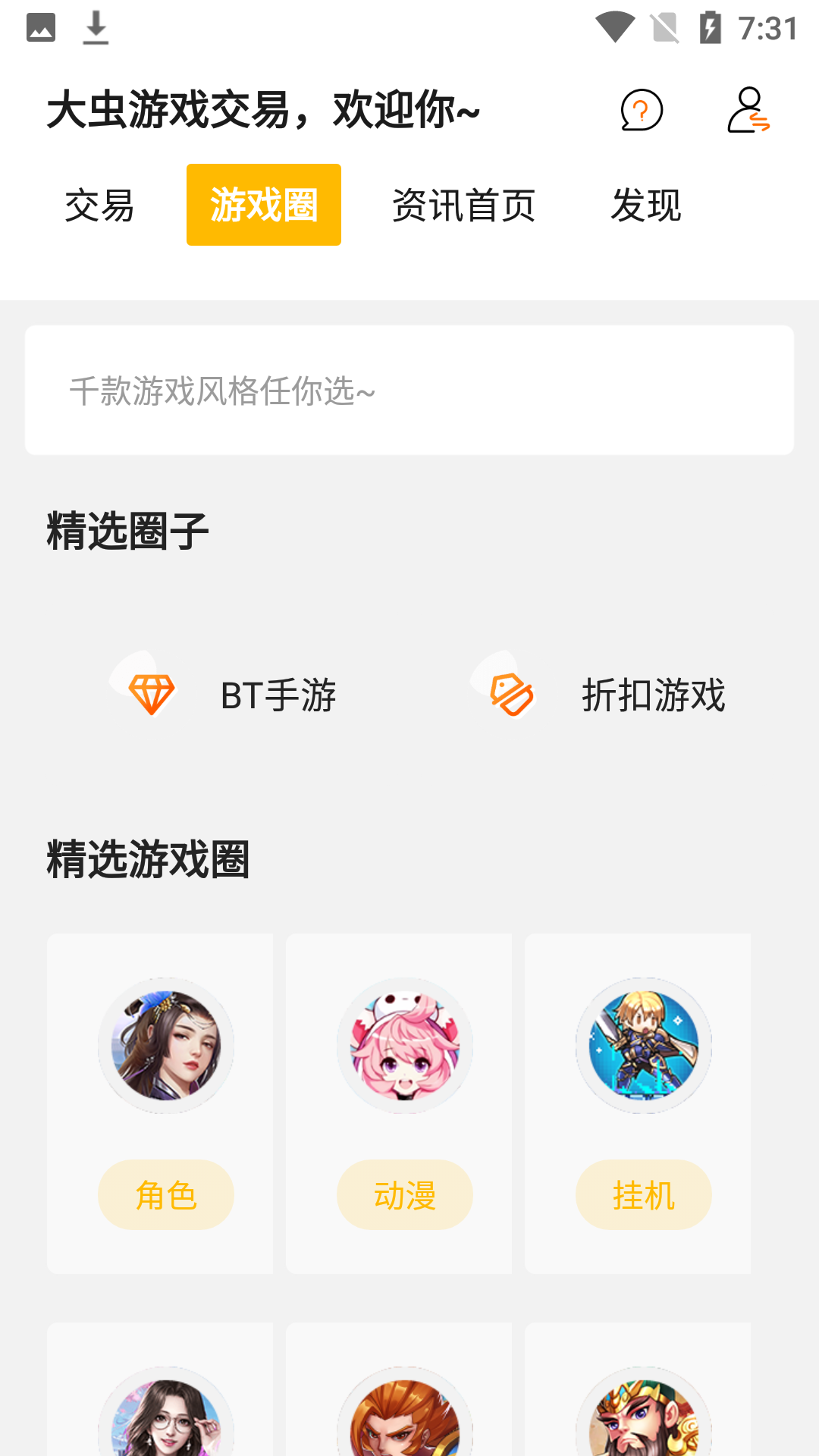Check the Wi-Fi icon in the status bar
This screenshot has width=819, height=1456.
pos(617,24)
